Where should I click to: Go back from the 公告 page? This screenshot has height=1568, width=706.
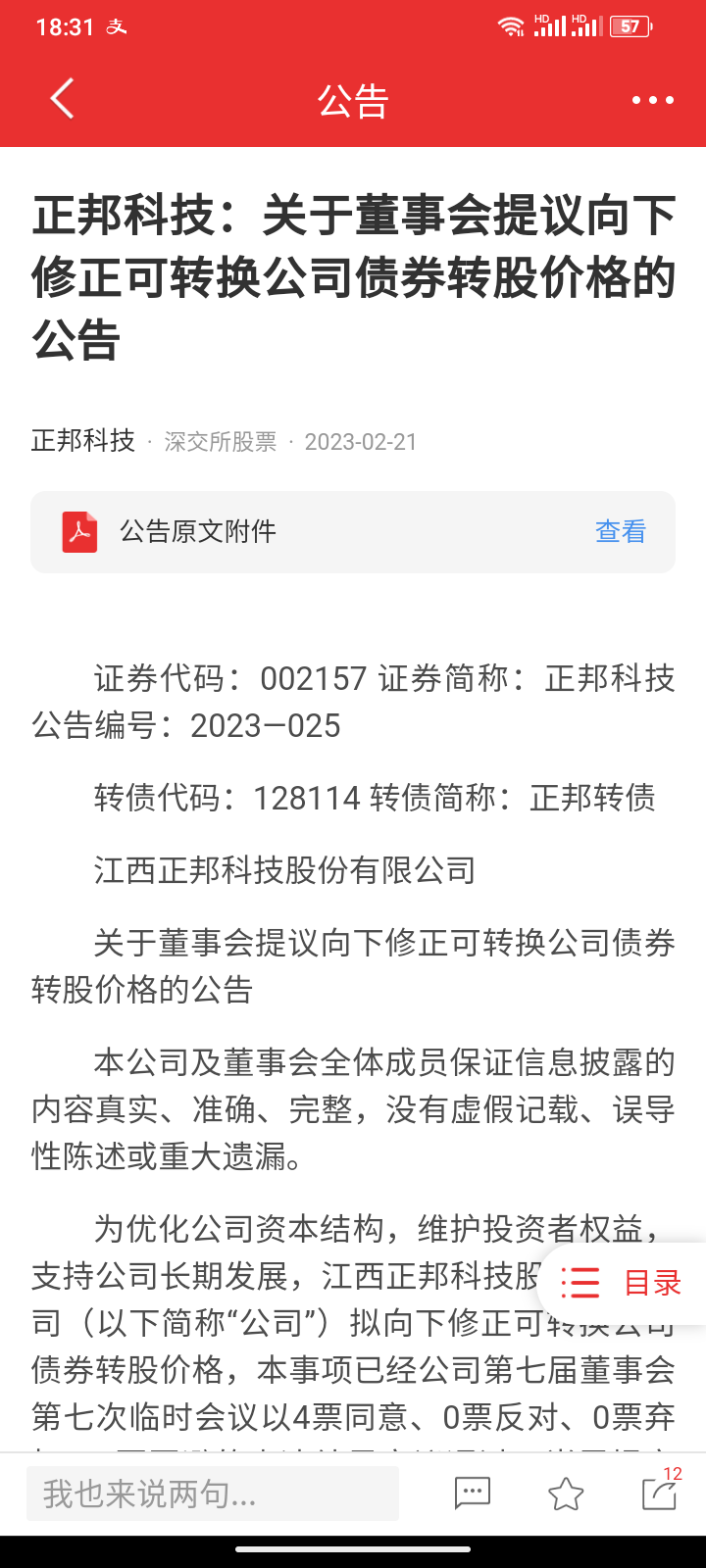click(x=62, y=99)
